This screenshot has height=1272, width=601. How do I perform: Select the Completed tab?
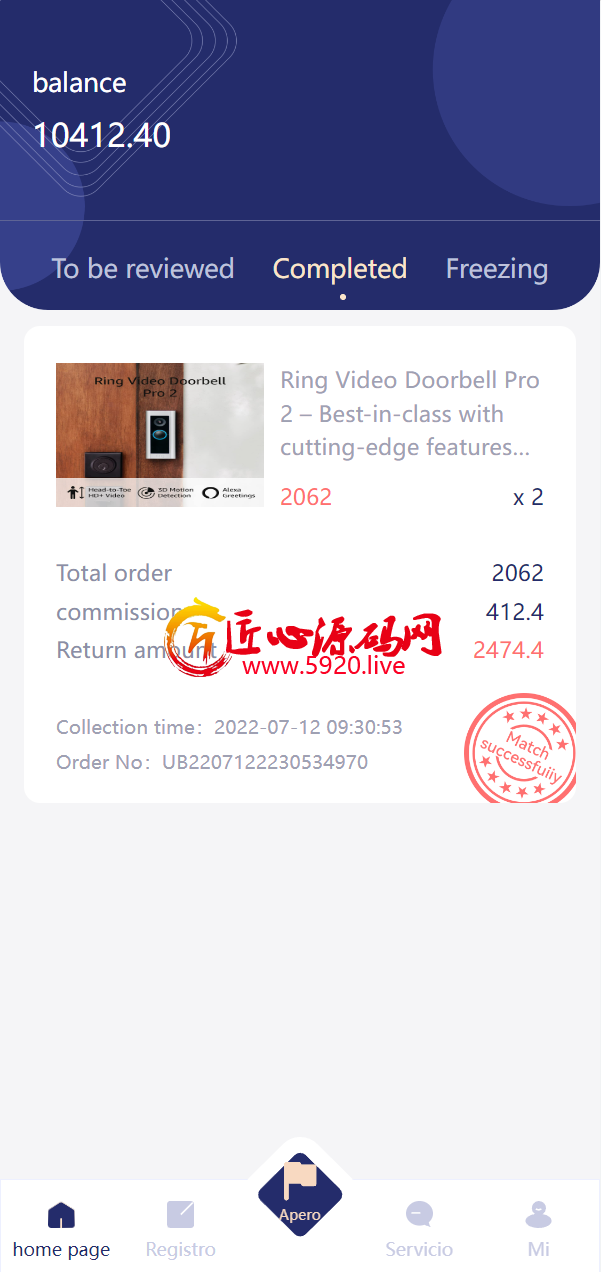[340, 269]
